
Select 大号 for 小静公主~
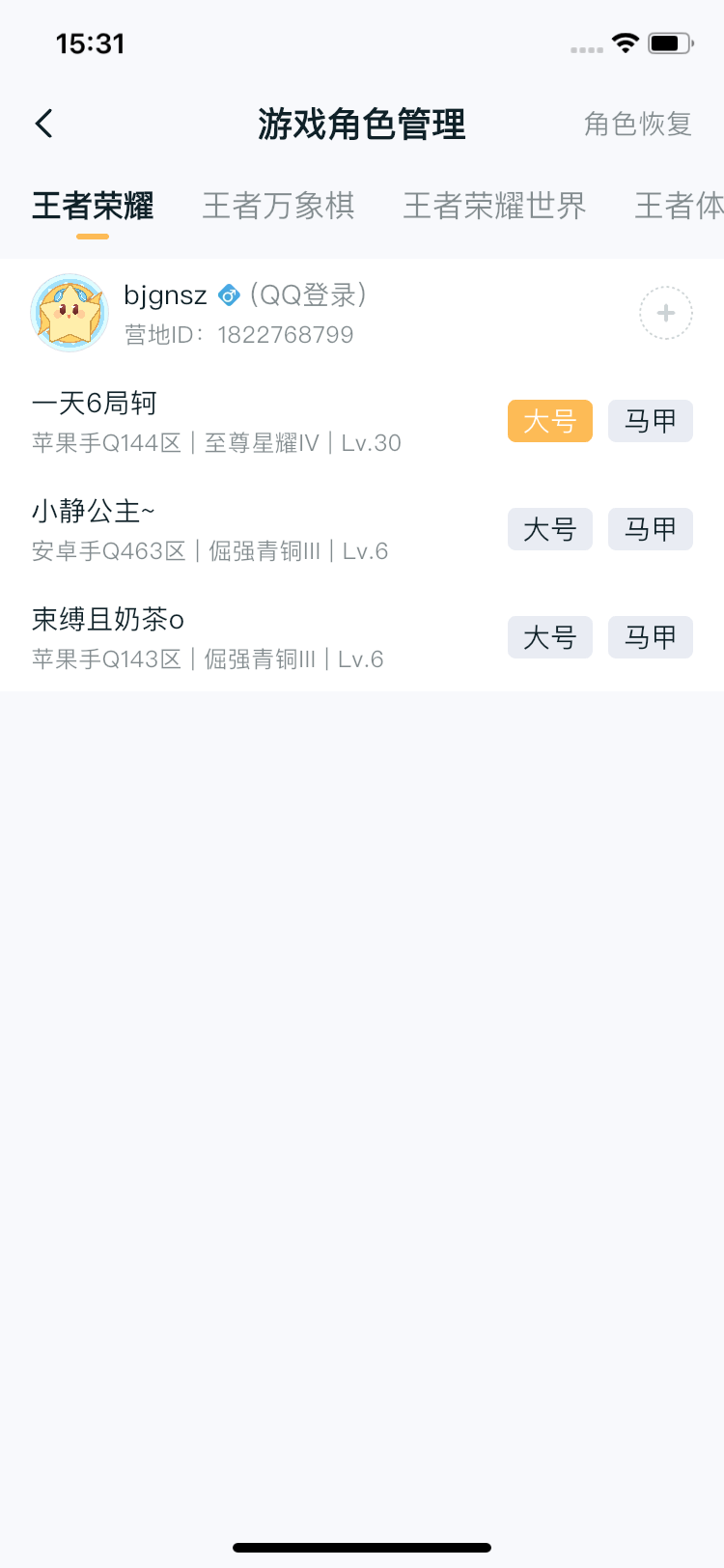[549, 529]
